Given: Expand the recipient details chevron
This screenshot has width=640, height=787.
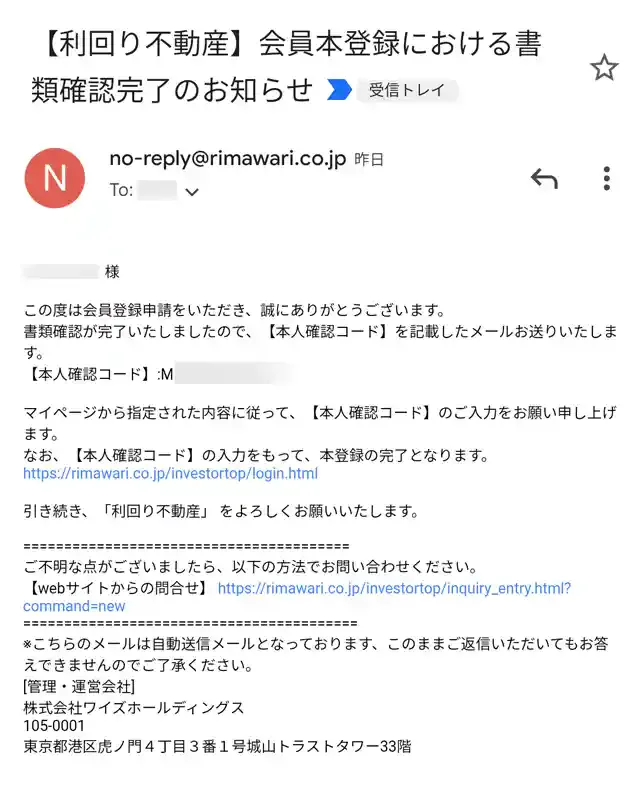Looking at the screenshot, I should (x=192, y=191).
